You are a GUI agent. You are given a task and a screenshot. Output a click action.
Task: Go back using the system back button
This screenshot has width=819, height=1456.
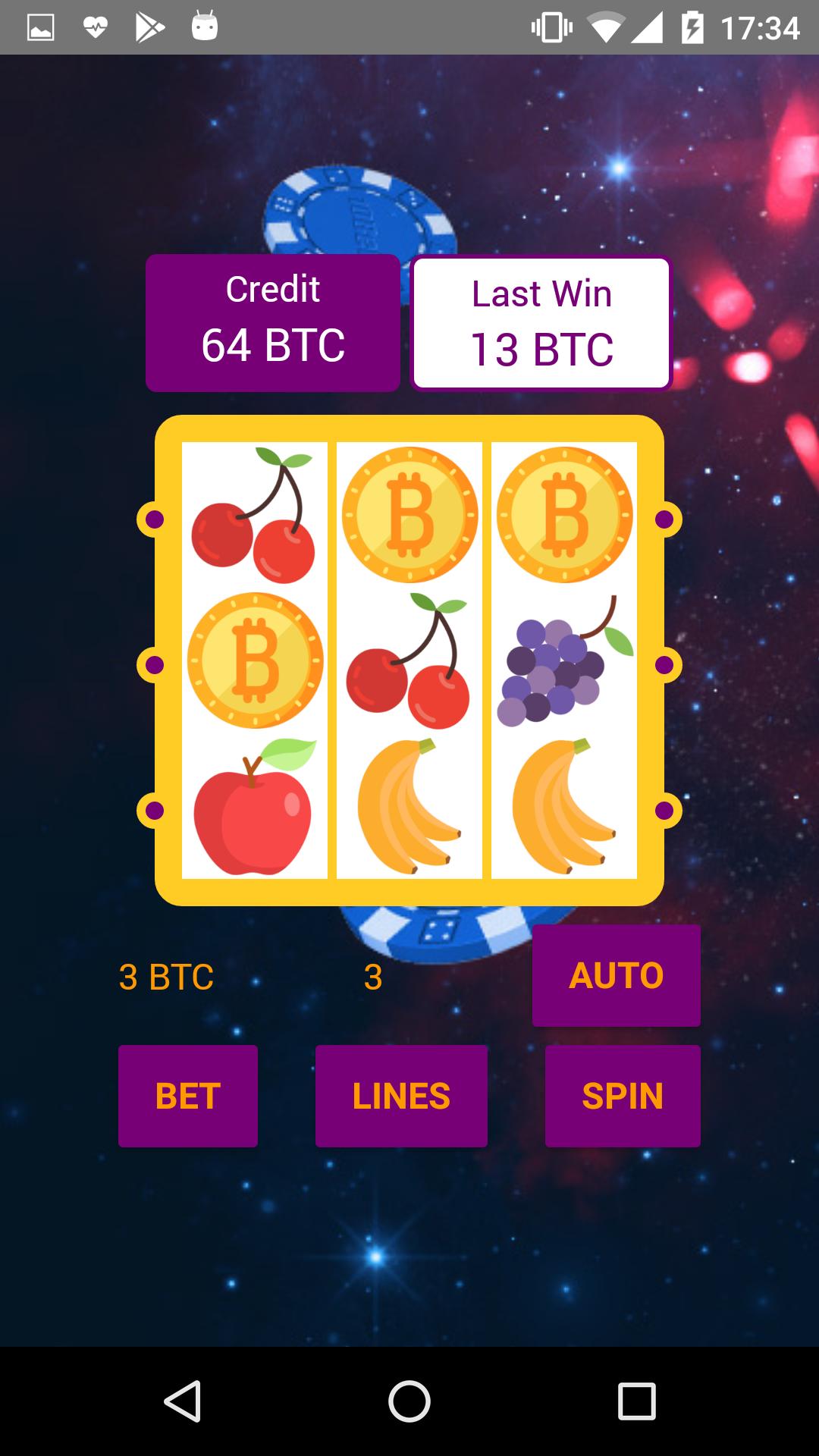182,1401
